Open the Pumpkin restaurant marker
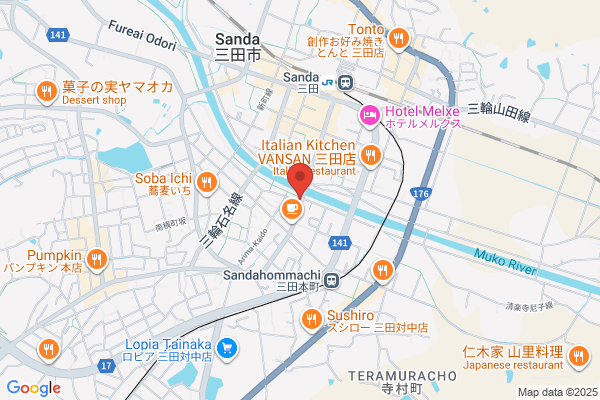 pos(97,260)
